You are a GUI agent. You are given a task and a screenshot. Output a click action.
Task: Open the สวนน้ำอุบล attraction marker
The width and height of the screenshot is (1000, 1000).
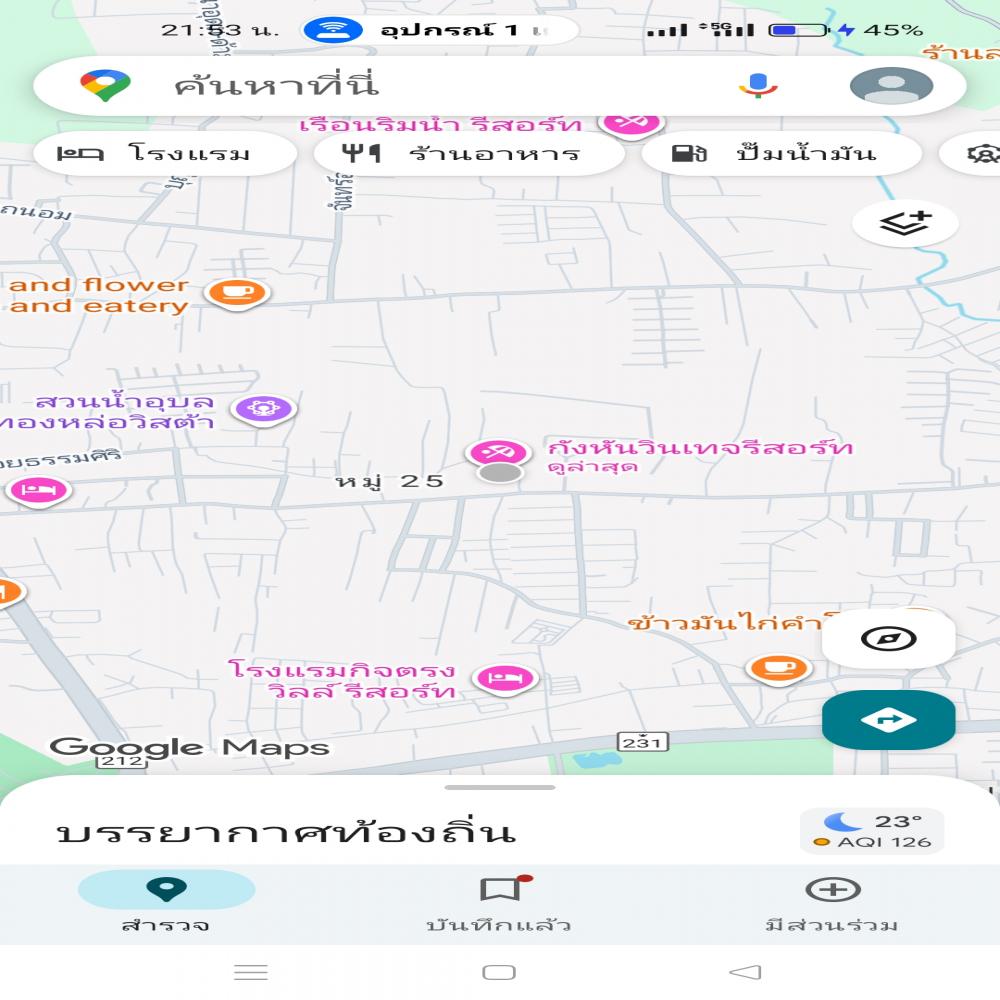click(263, 408)
